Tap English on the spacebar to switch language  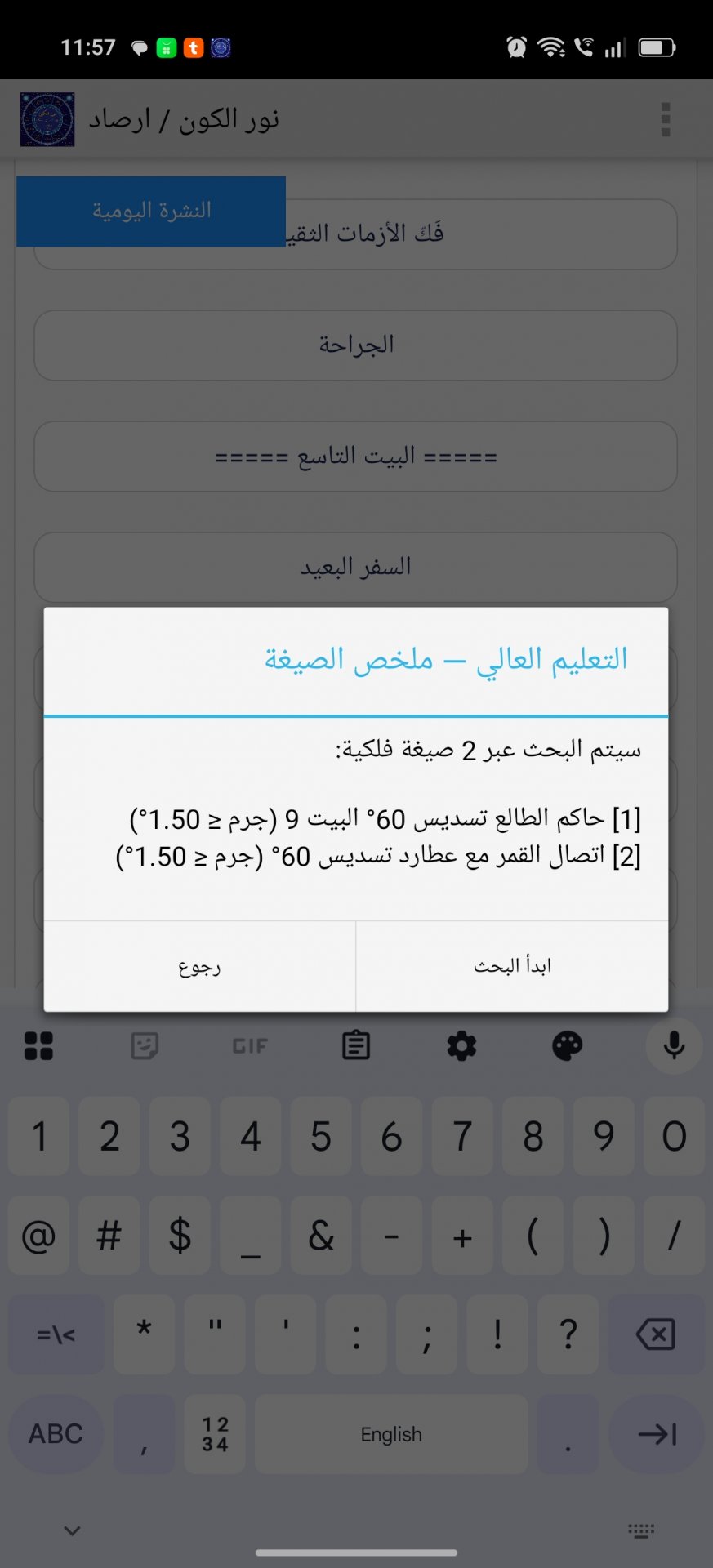pyautogui.click(x=390, y=1434)
